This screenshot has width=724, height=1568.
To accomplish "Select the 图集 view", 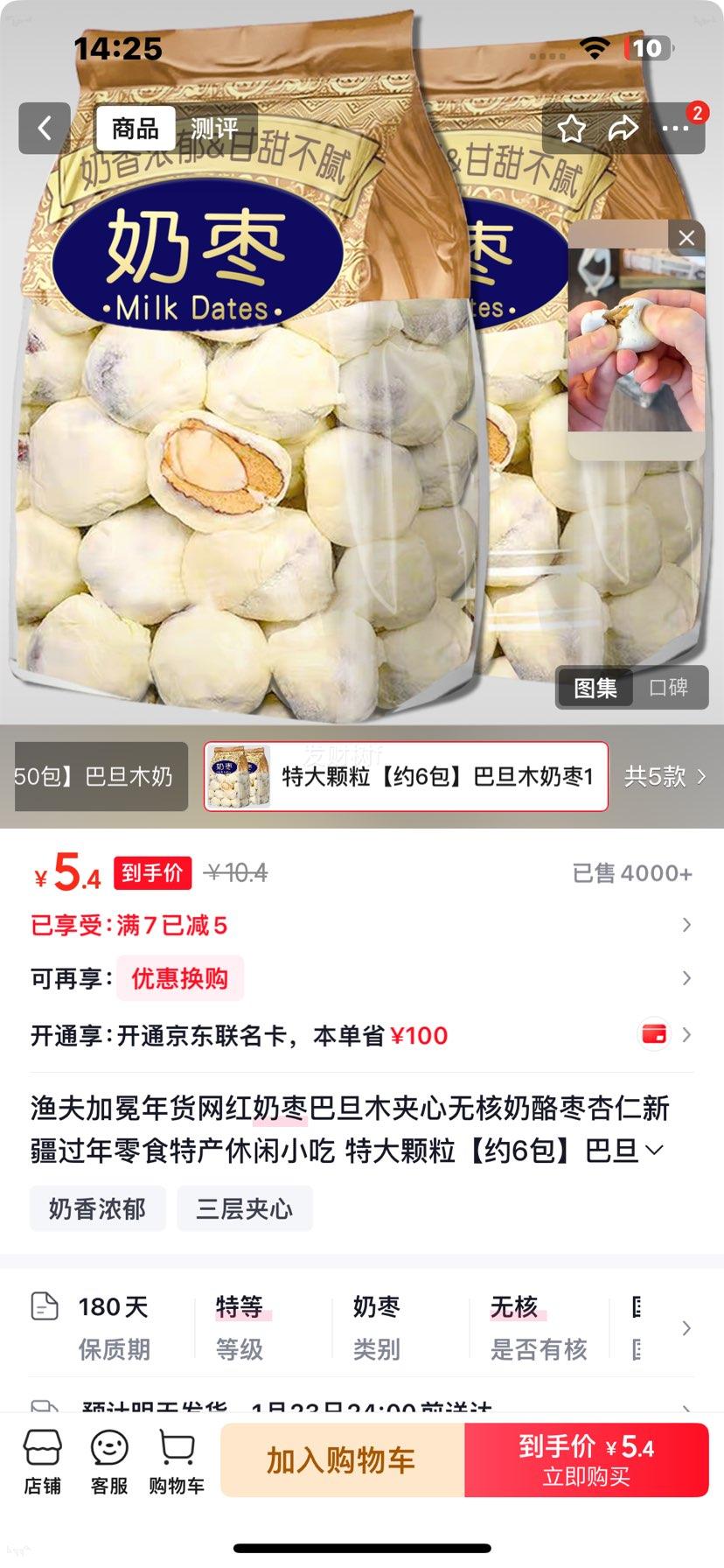I will (x=595, y=688).
